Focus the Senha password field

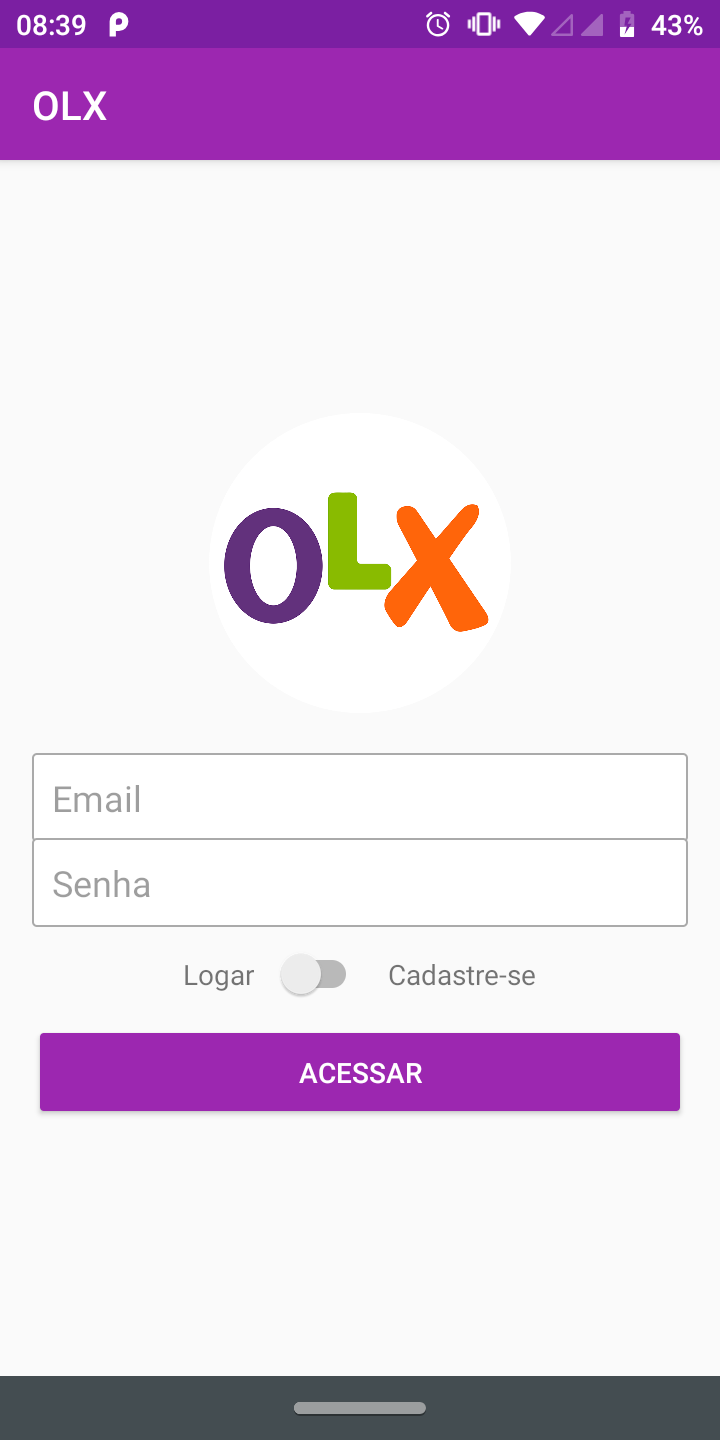click(359, 882)
